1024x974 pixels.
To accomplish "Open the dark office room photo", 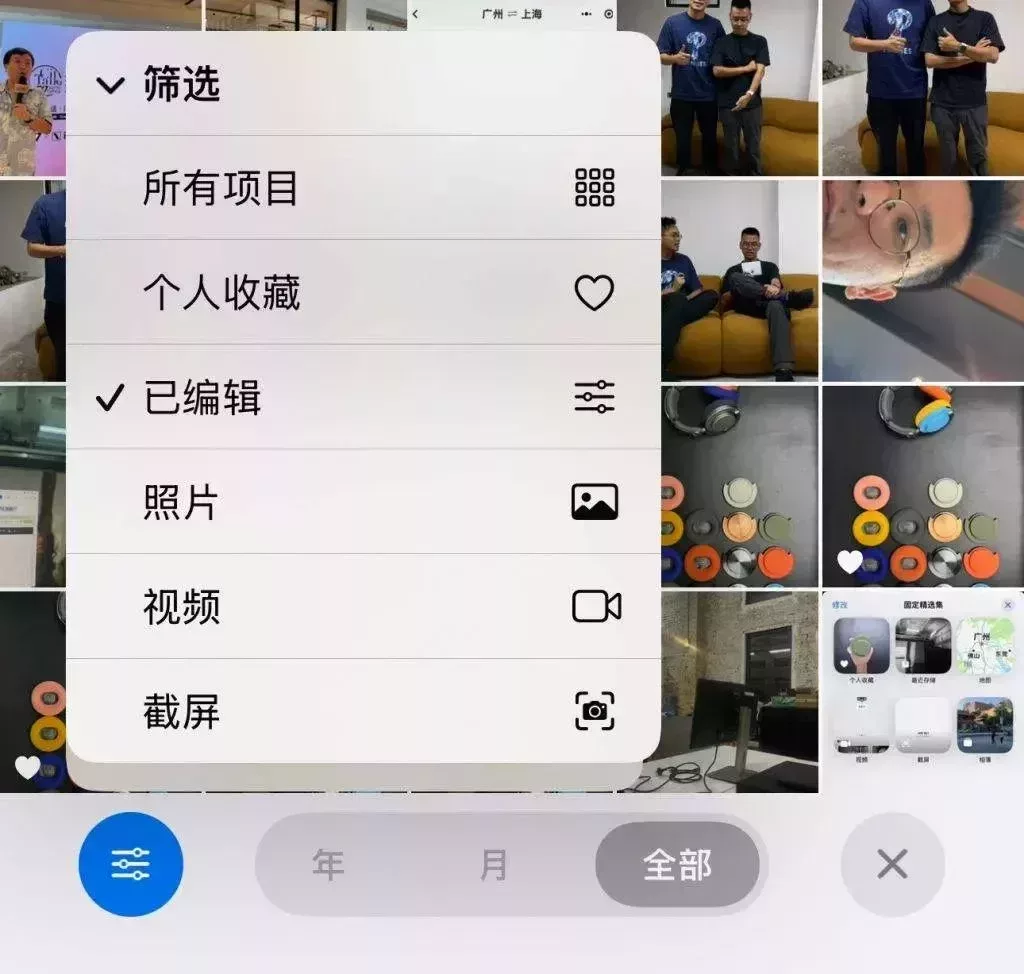I will 739,690.
